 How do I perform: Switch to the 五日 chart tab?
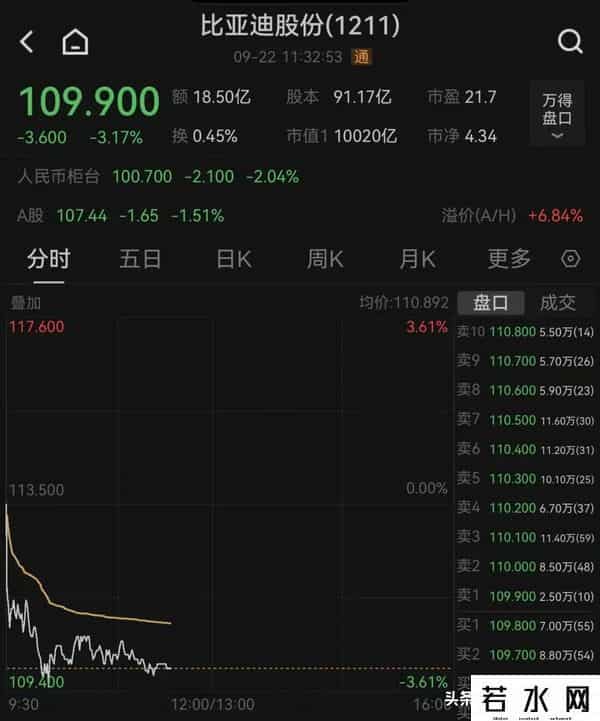[140, 259]
